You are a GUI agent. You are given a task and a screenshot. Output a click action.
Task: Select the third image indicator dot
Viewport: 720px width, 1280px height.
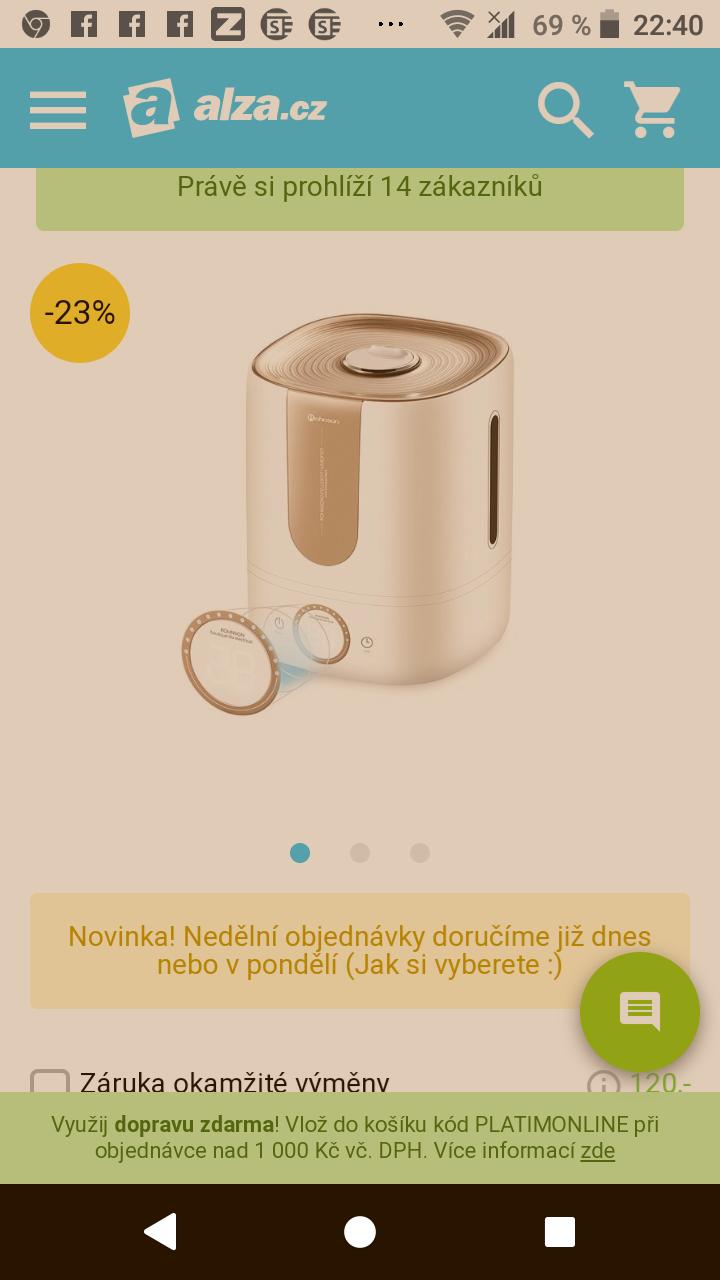pos(420,853)
